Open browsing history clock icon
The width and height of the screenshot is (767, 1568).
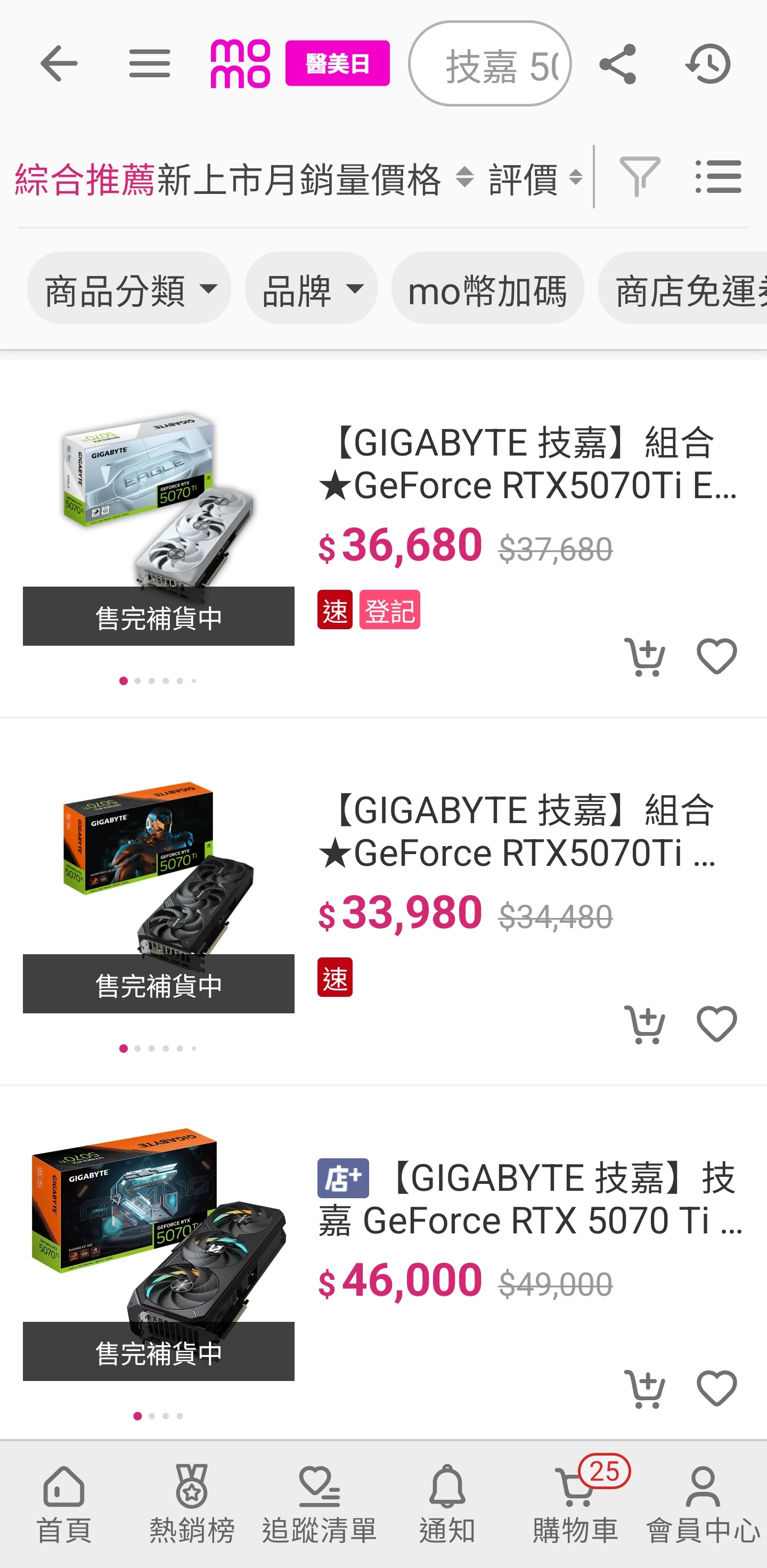[708, 63]
